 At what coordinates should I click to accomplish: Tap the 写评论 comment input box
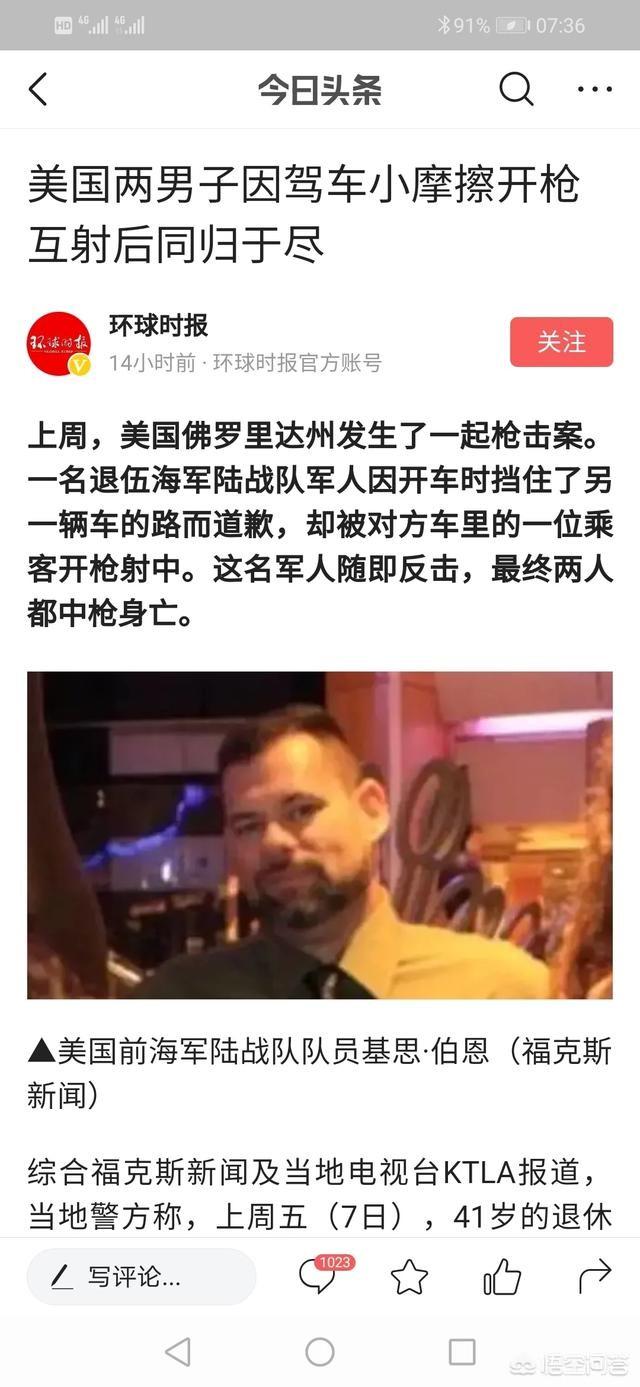click(x=142, y=1276)
